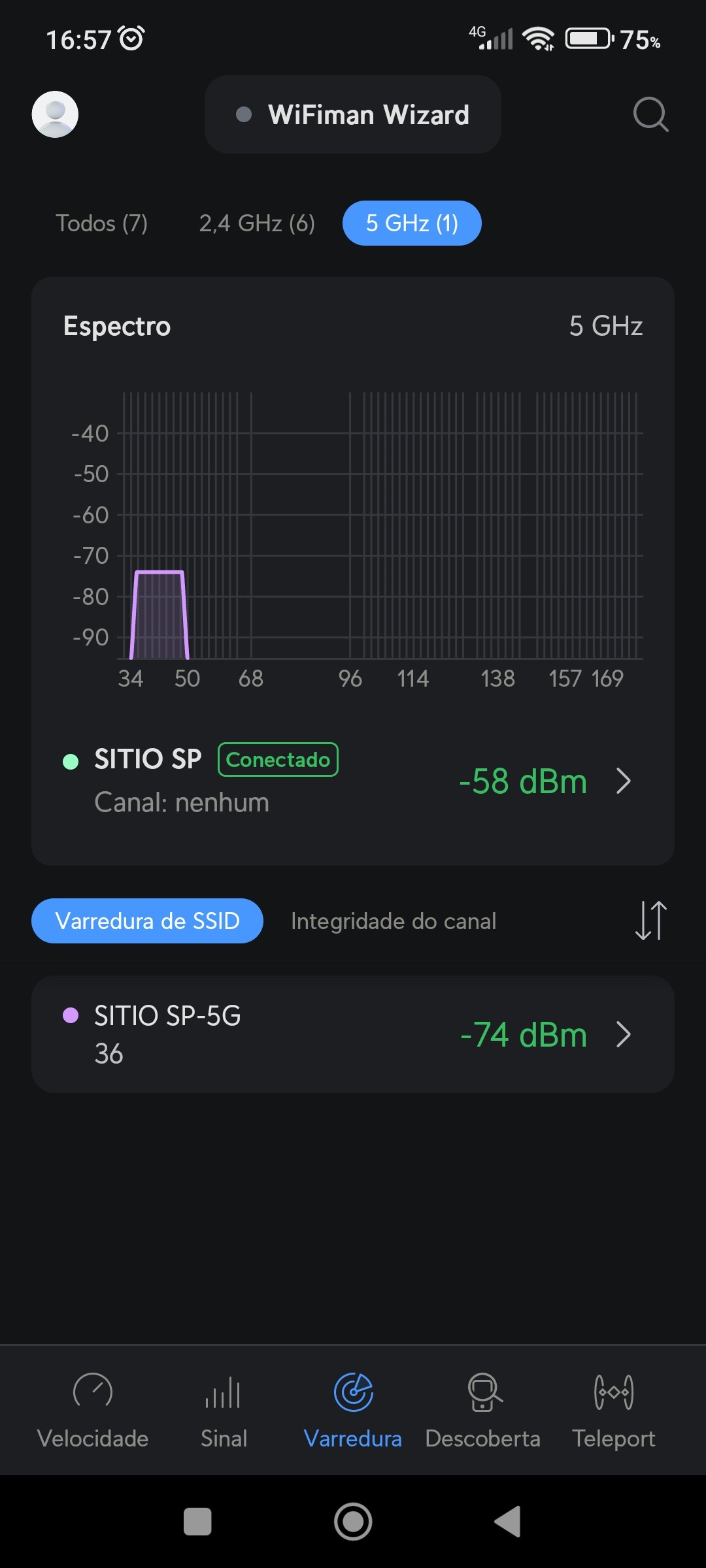Tap the WiFiman Wizard button
The width and height of the screenshot is (706, 1568).
click(353, 115)
